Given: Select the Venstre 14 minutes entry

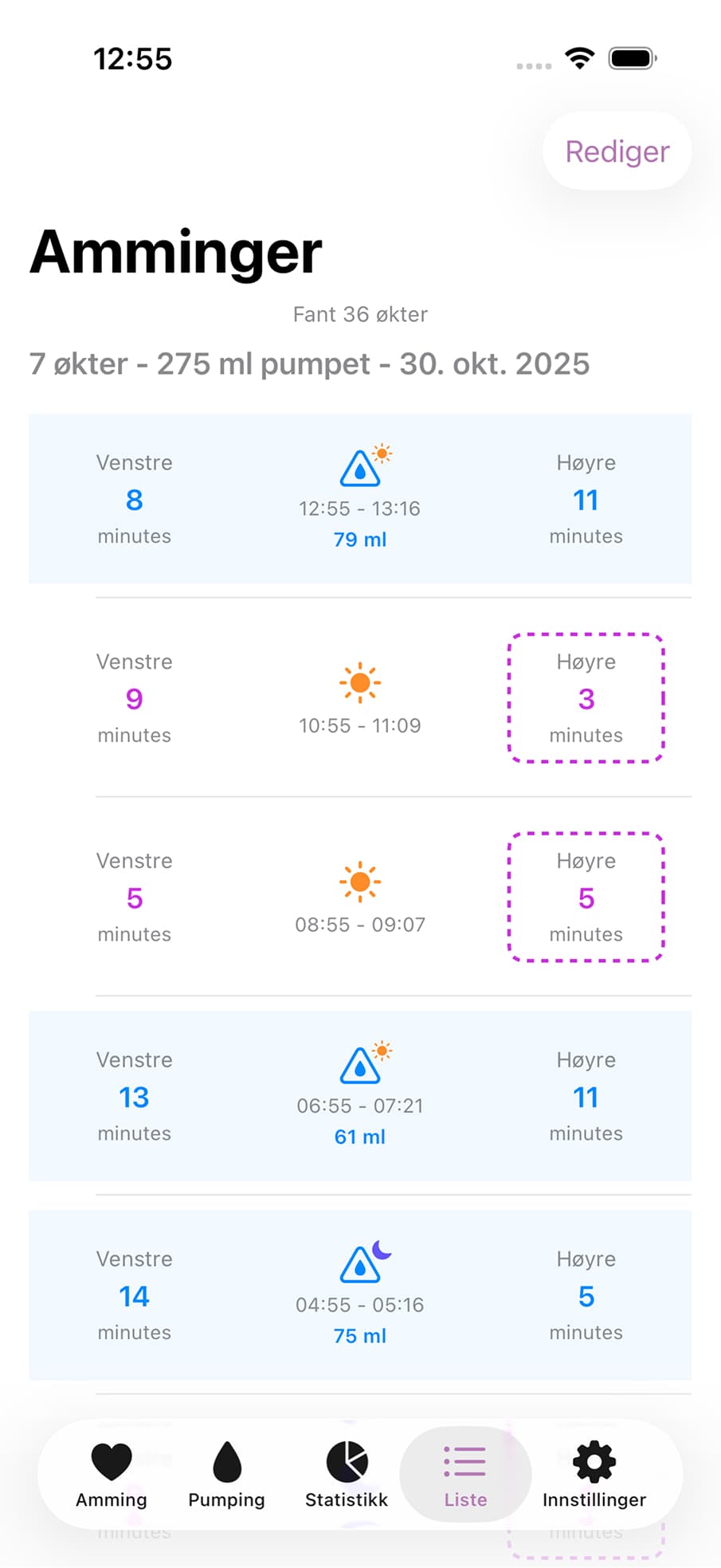Looking at the screenshot, I should click(x=134, y=1295).
